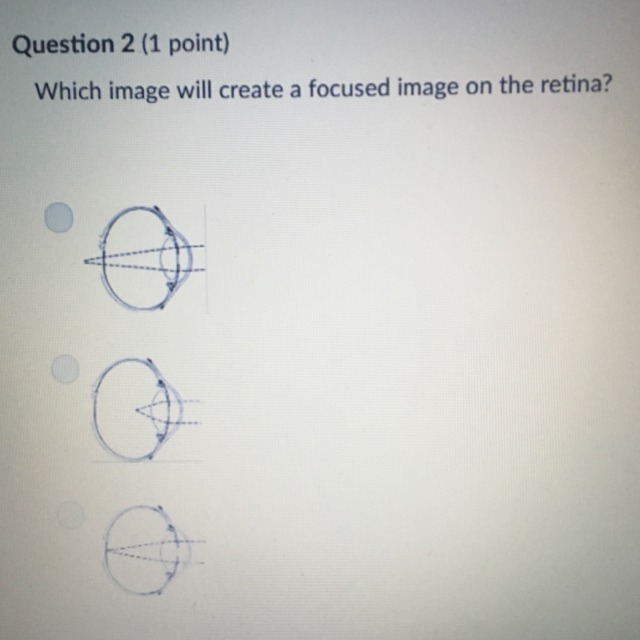Choose option with rays converging mid-eye
Screen dimensions: 640x640
coord(65,370)
